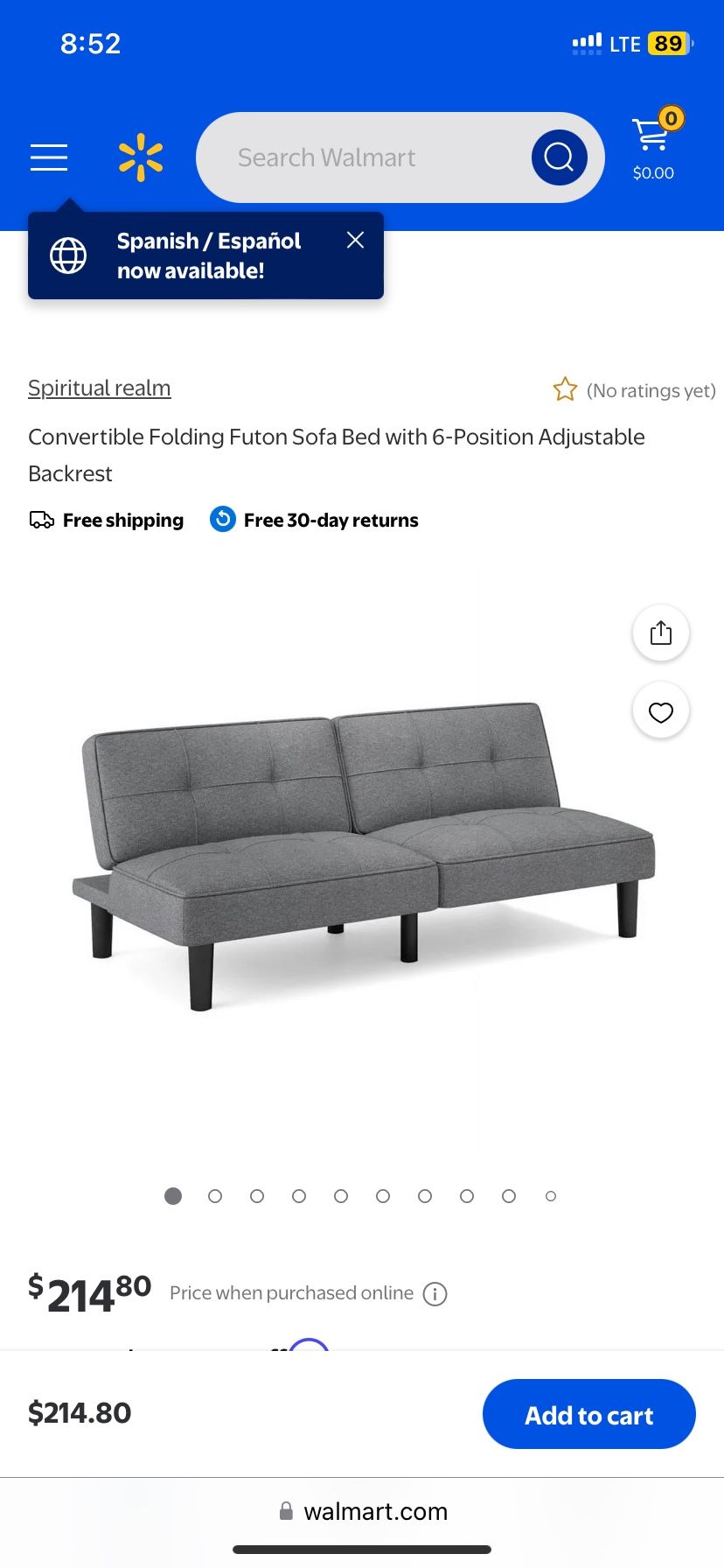Jump to the second image dot
The width and height of the screenshot is (724, 1568).
click(x=215, y=1196)
